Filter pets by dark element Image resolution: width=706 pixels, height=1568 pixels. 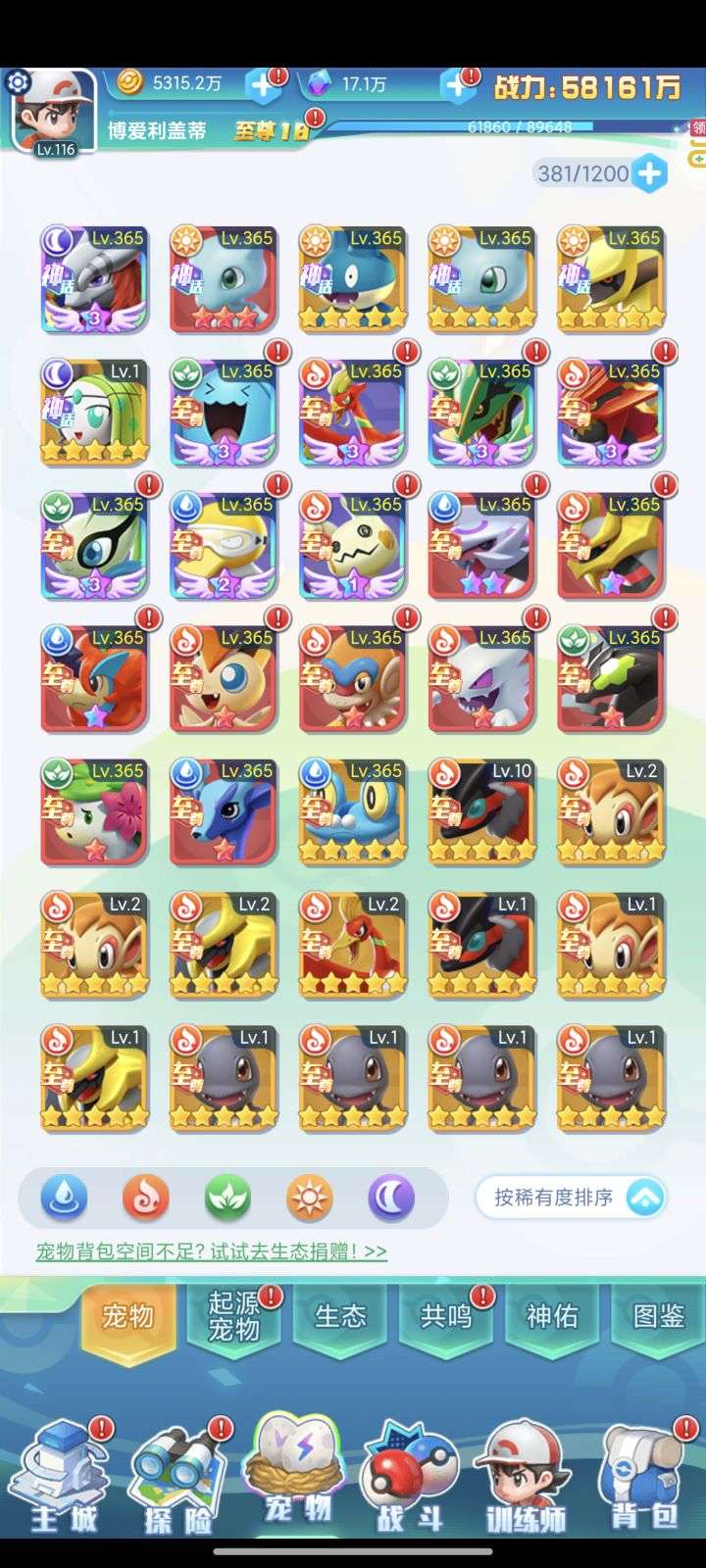[391, 1198]
